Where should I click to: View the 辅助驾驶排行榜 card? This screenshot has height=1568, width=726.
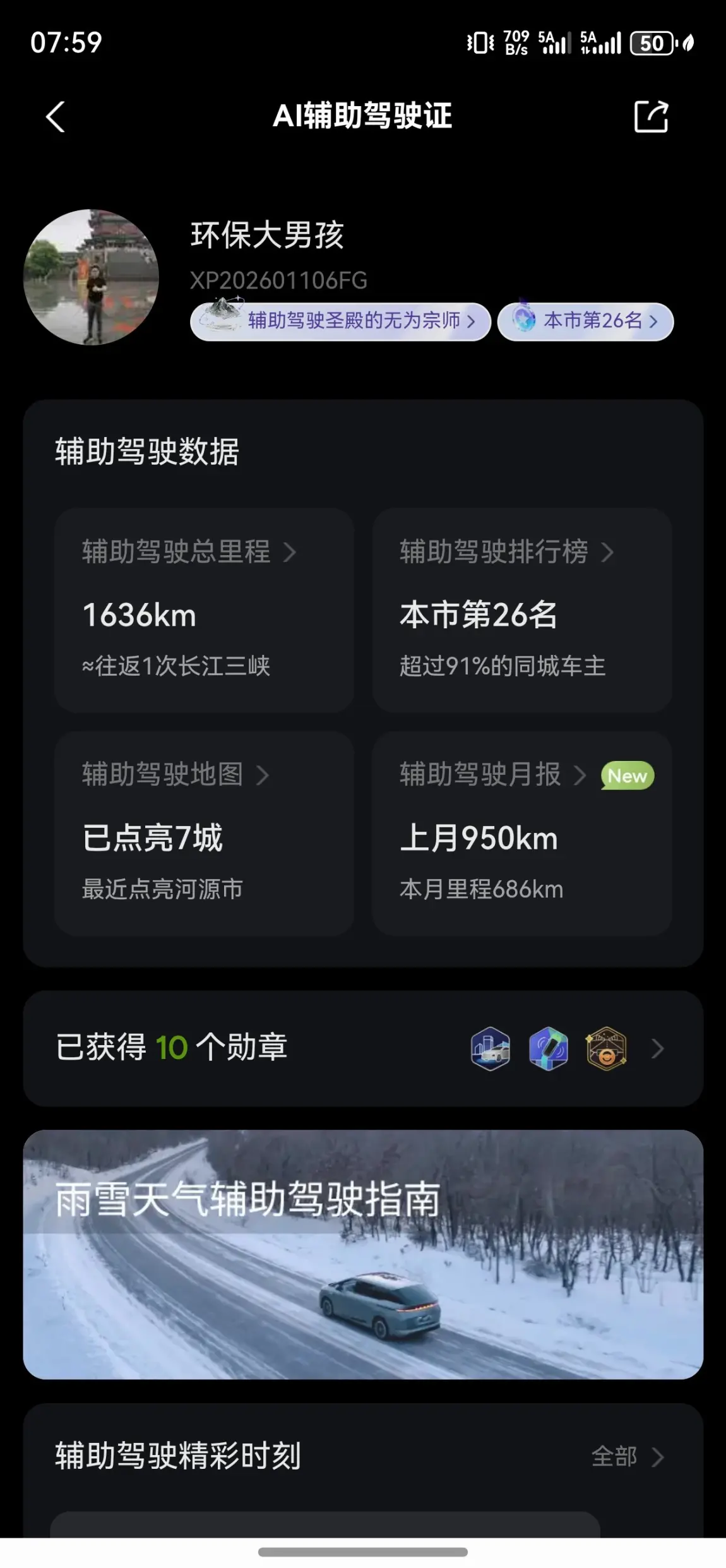click(x=521, y=609)
